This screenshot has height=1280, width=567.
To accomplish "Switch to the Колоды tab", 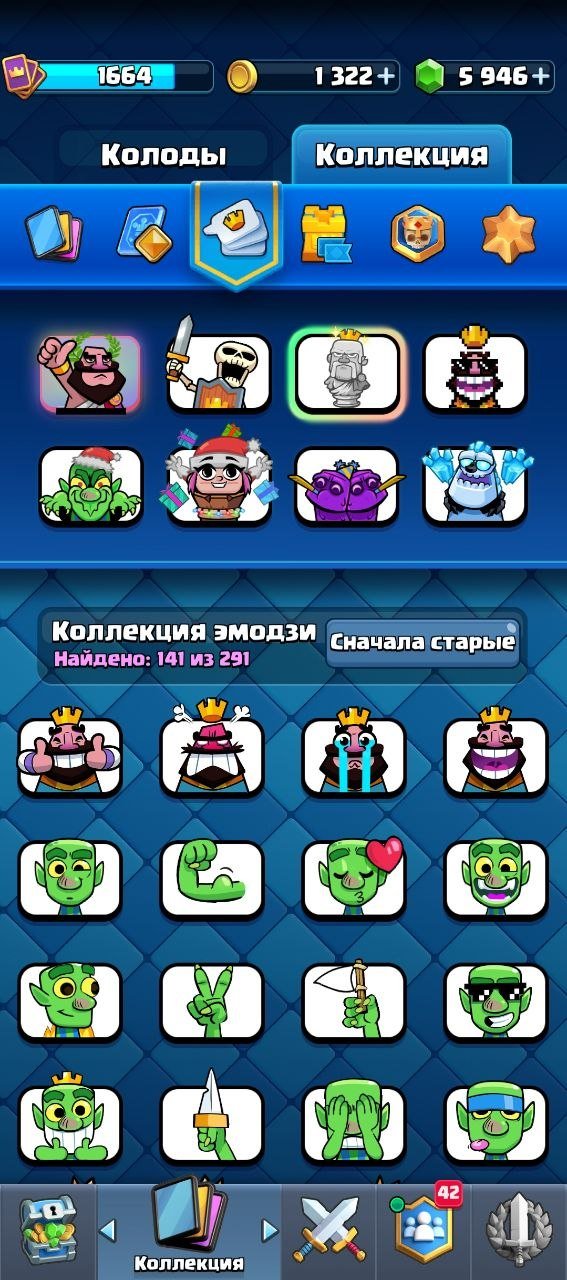I will tap(163, 154).
